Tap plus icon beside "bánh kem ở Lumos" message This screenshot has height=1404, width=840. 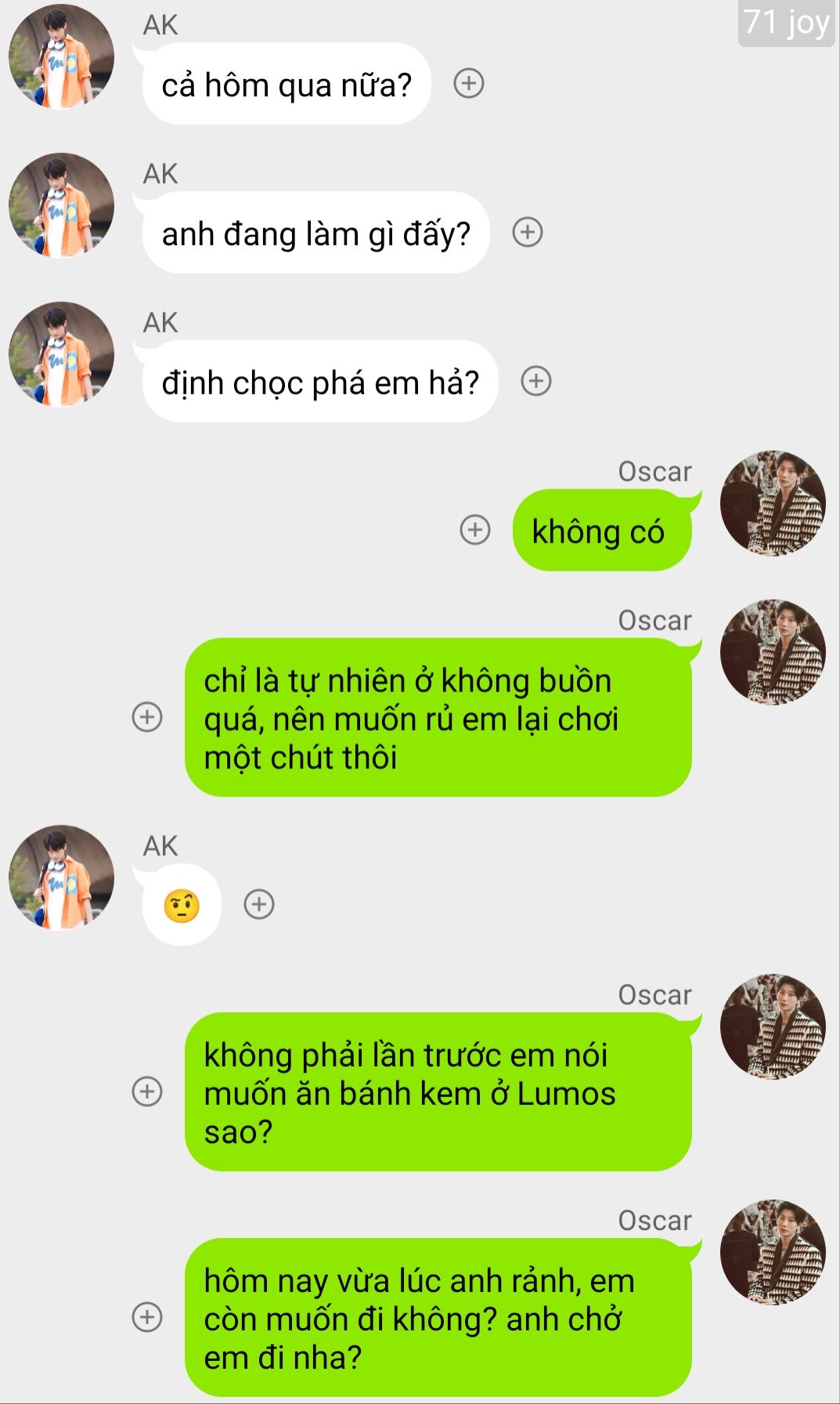(147, 1091)
